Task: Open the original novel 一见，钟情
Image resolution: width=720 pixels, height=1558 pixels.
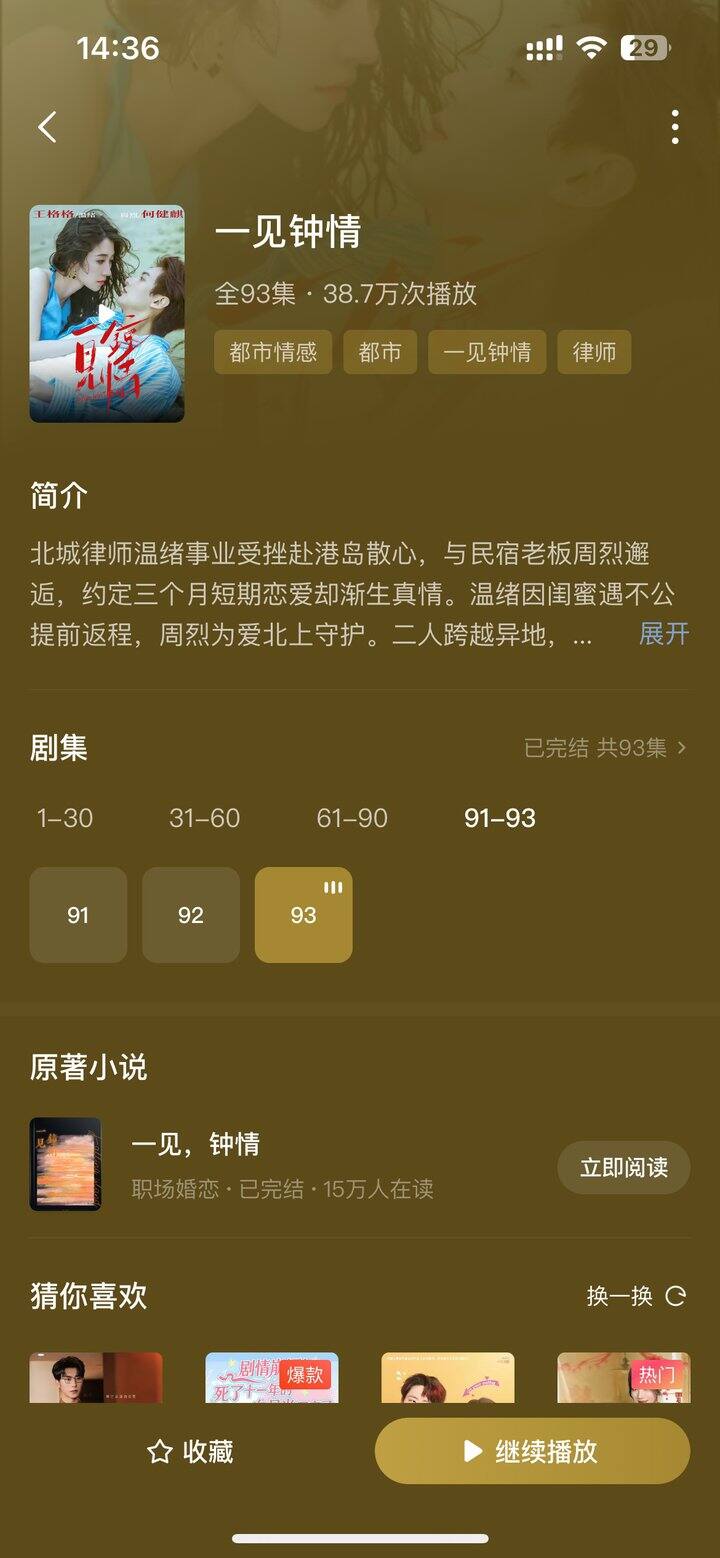Action: (196, 1144)
